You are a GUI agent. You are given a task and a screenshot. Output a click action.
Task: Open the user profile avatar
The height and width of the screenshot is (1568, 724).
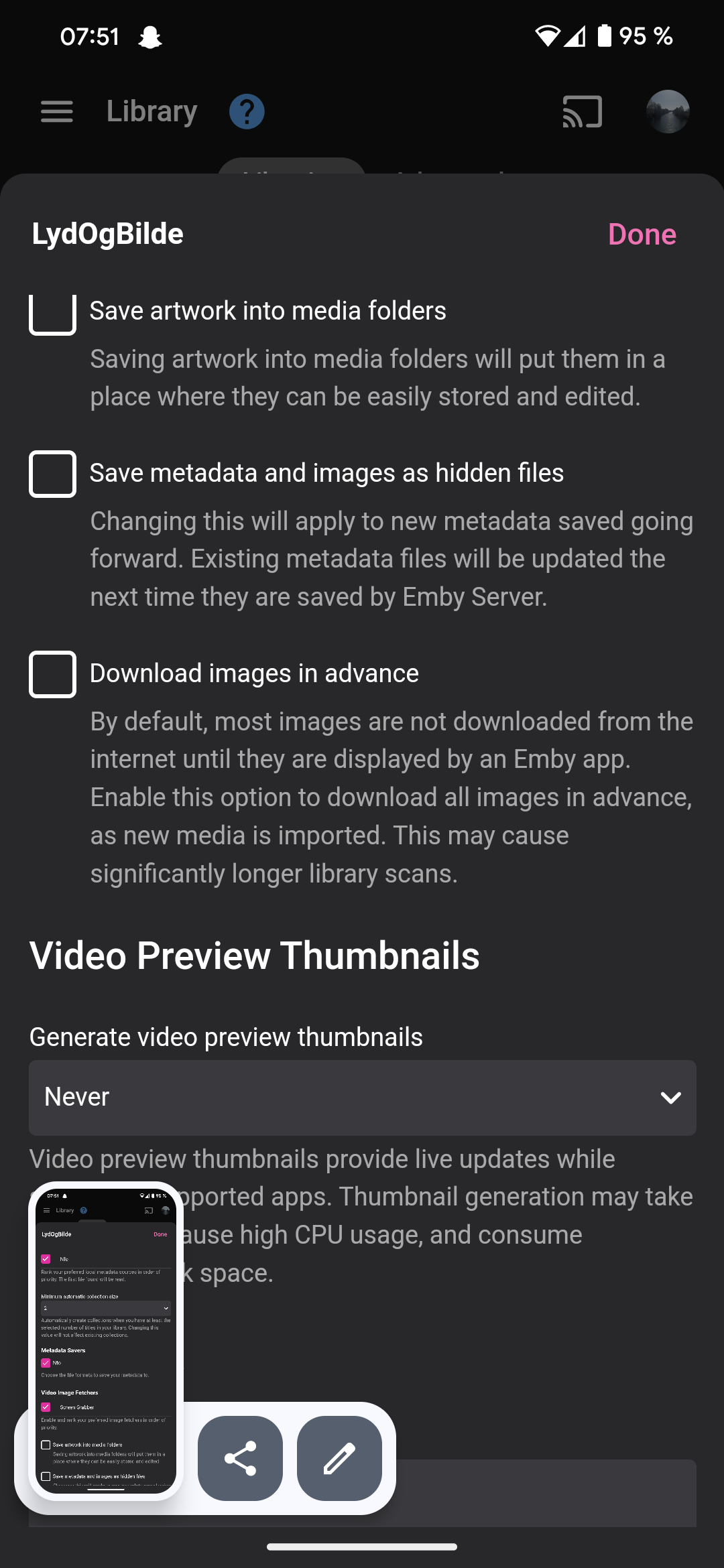tap(668, 111)
